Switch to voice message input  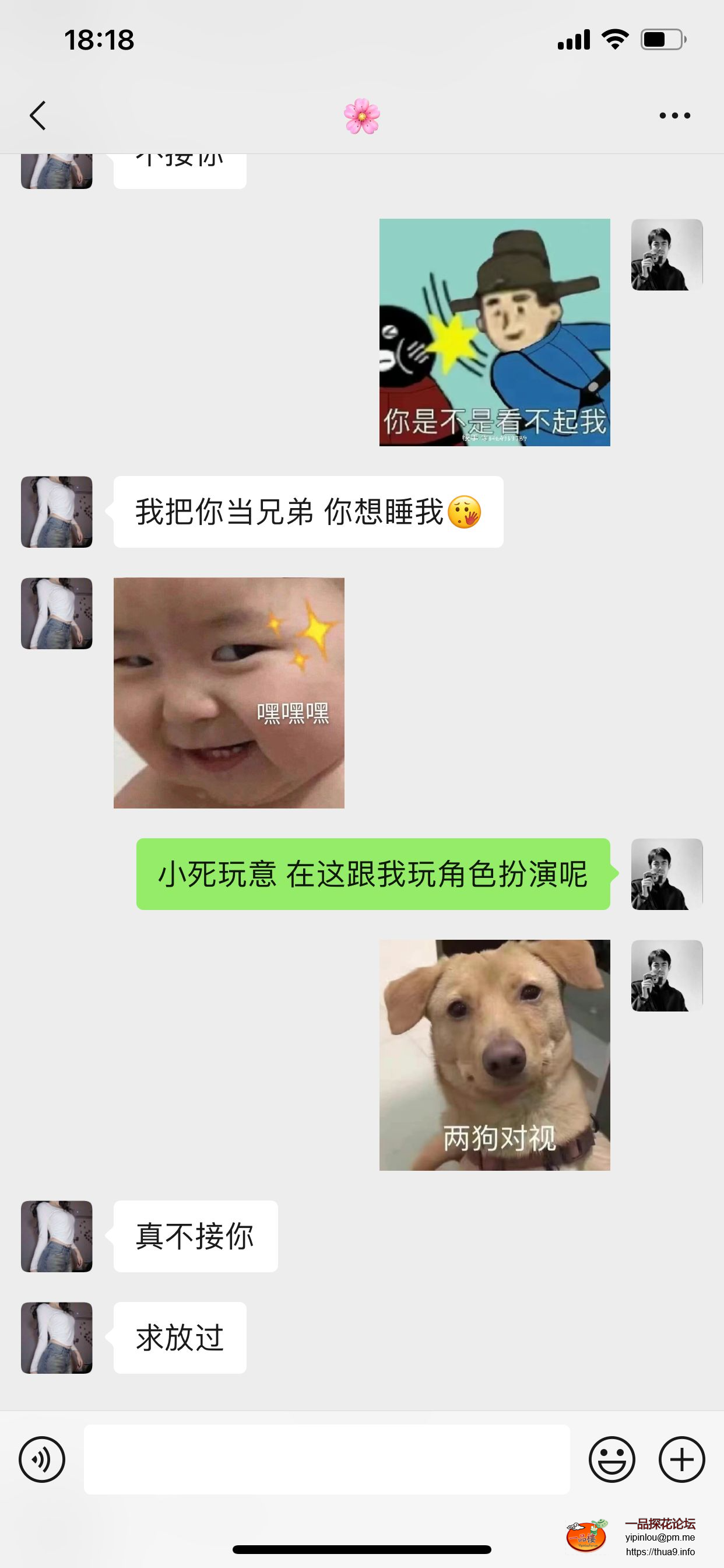point(41,1459)
